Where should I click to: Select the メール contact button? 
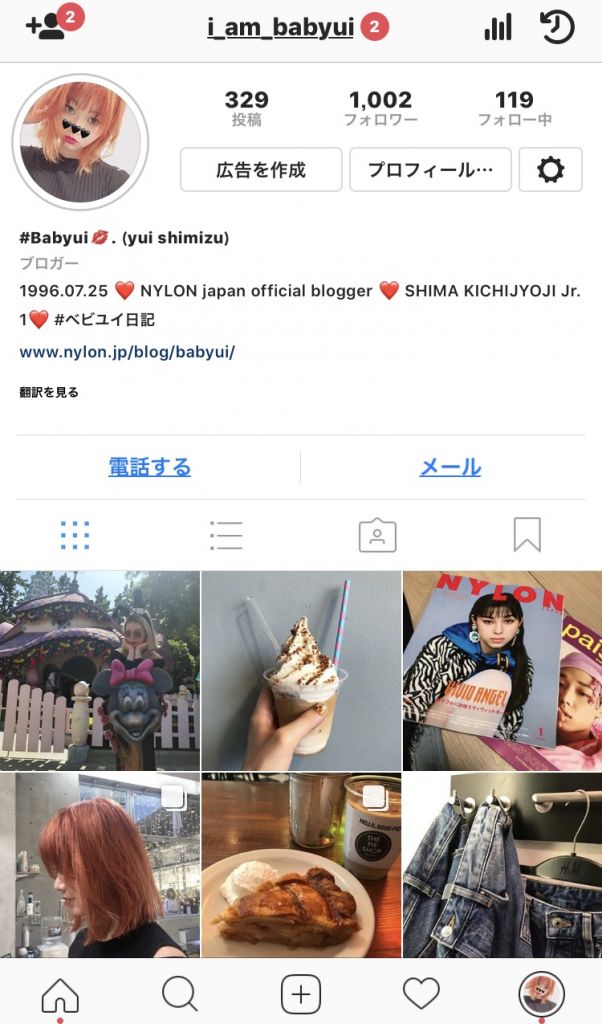[x=450, y=467]
